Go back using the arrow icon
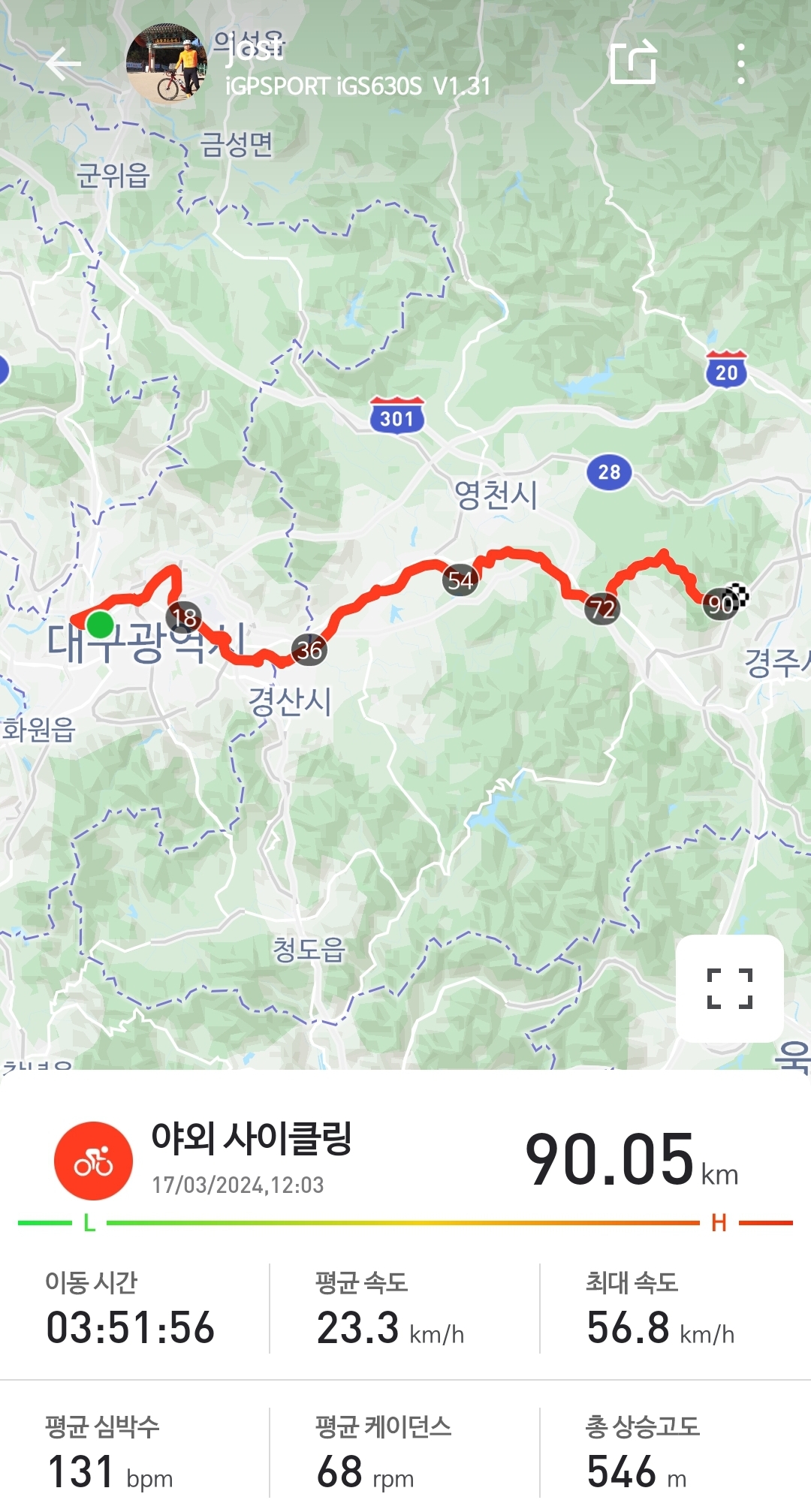The height and width of the screenshot is (1512, 811). click(x=63, y=64)
